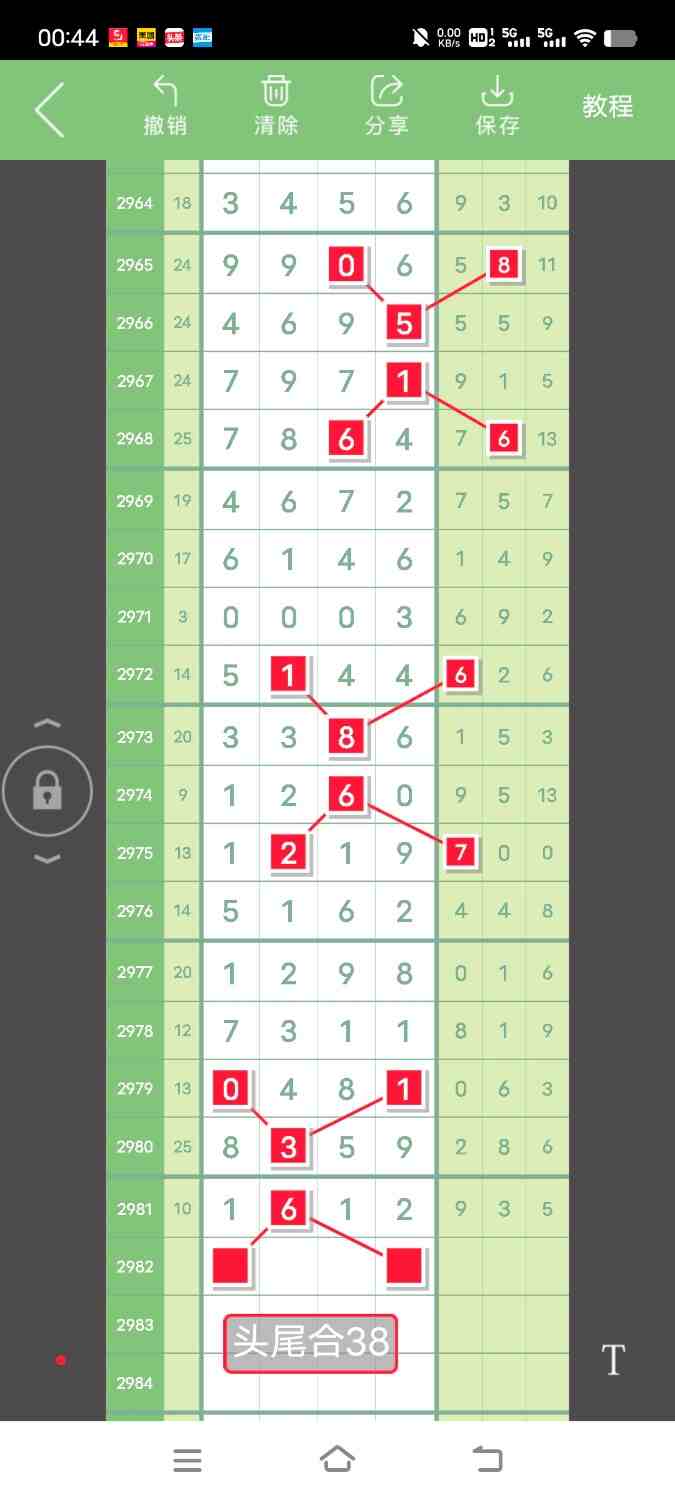Screen dimensions: 675x1500
Task: Toggle the lock icon
Action: [x=47, y=792]
